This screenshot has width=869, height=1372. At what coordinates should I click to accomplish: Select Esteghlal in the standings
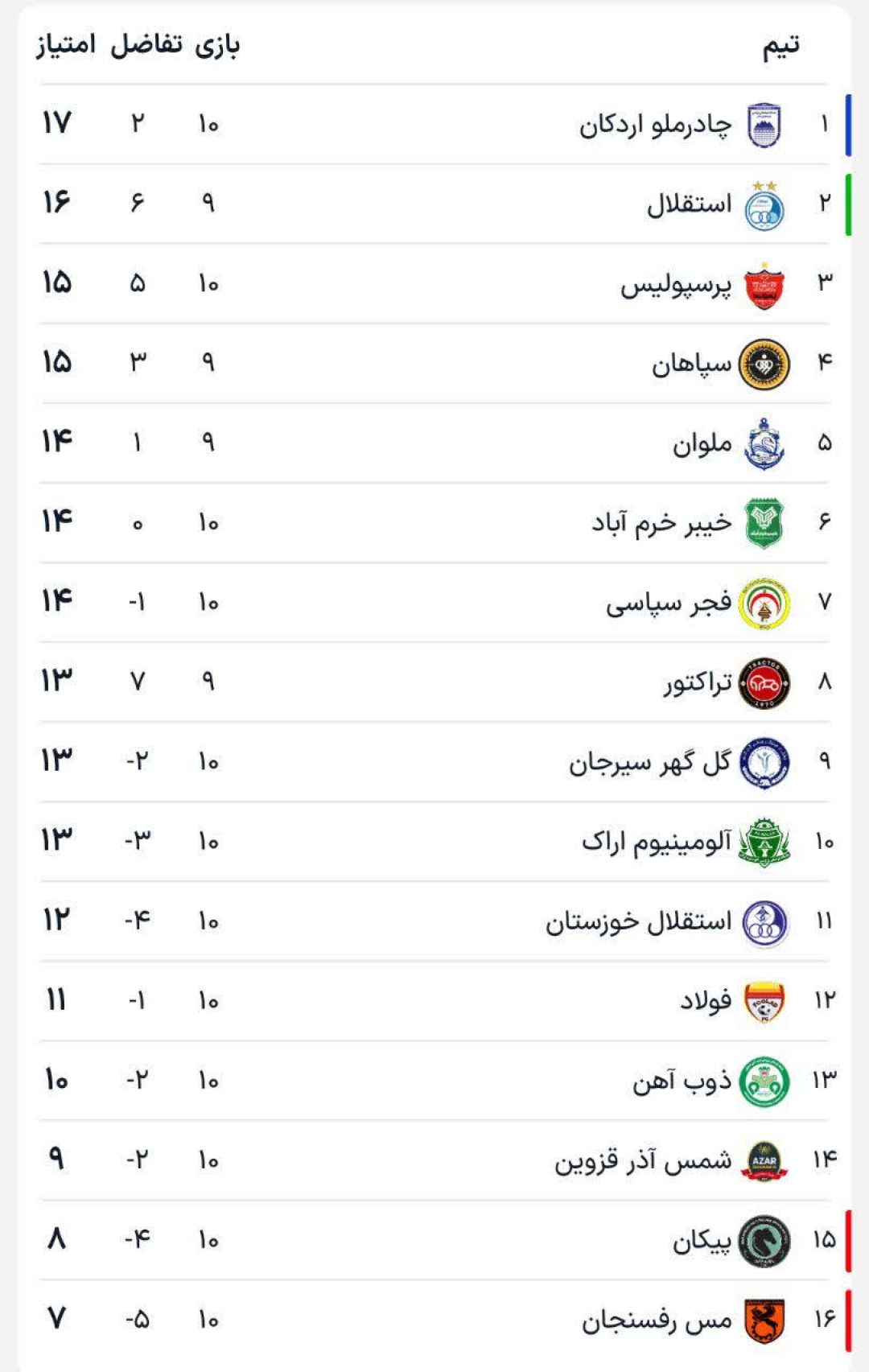(x=690, y=204)
